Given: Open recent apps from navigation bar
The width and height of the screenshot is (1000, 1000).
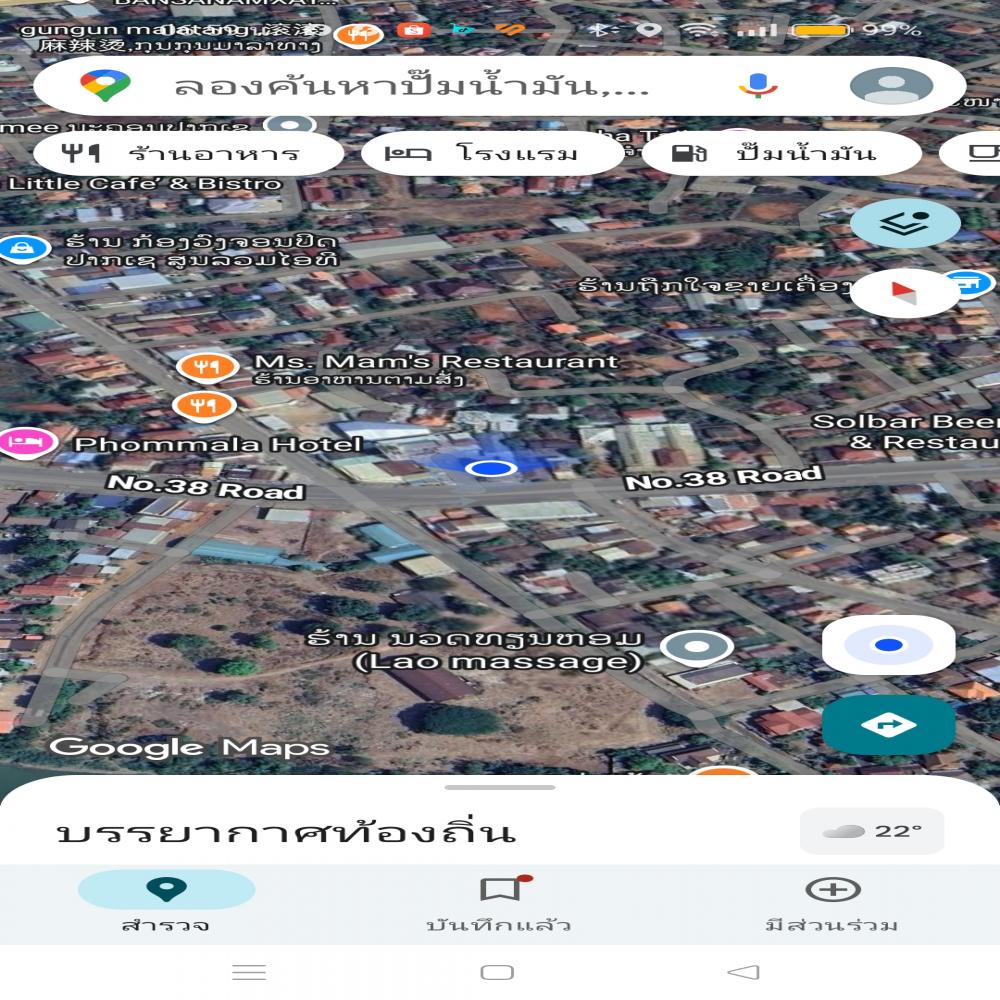Looking at the screenshot, I should (x=249, y=972).
